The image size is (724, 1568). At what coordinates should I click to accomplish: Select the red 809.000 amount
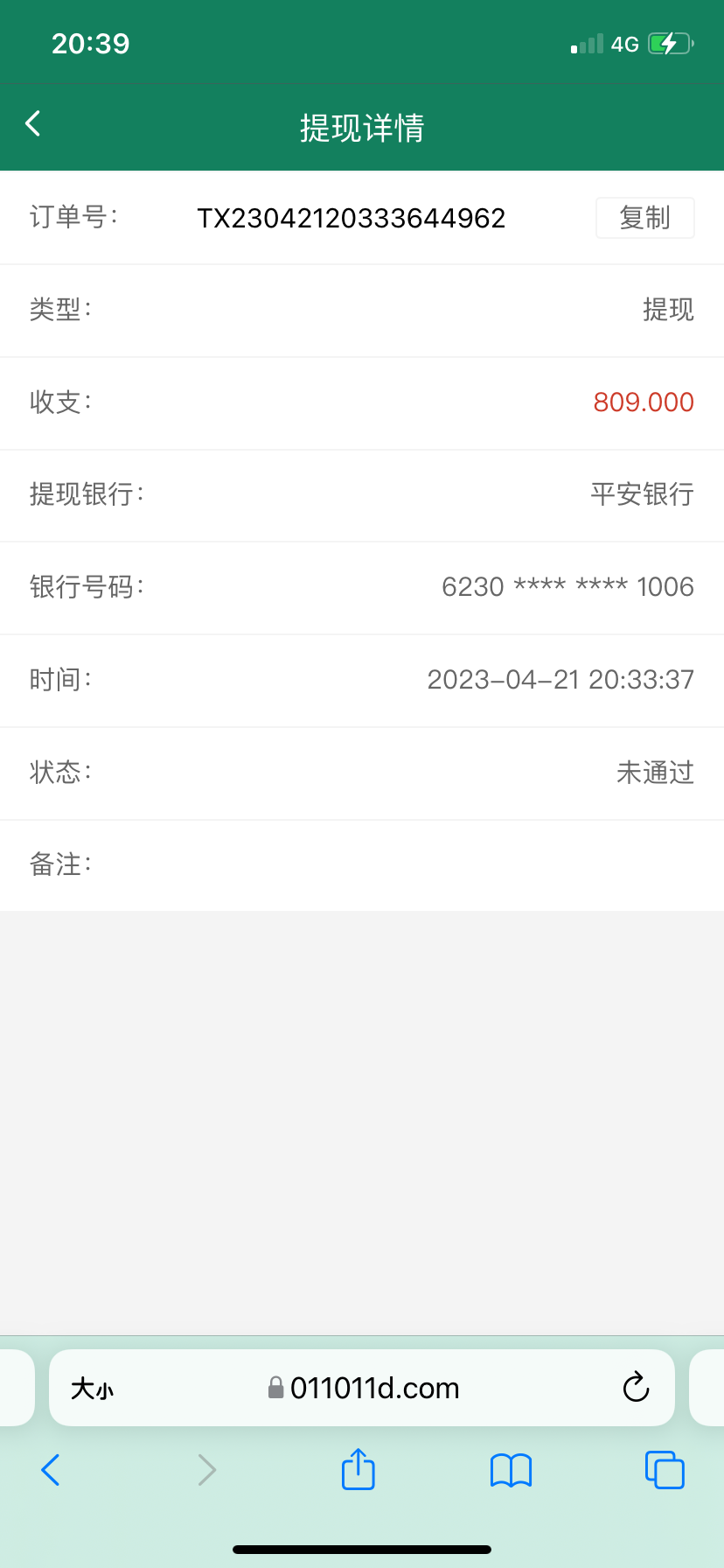coord(643,402)
